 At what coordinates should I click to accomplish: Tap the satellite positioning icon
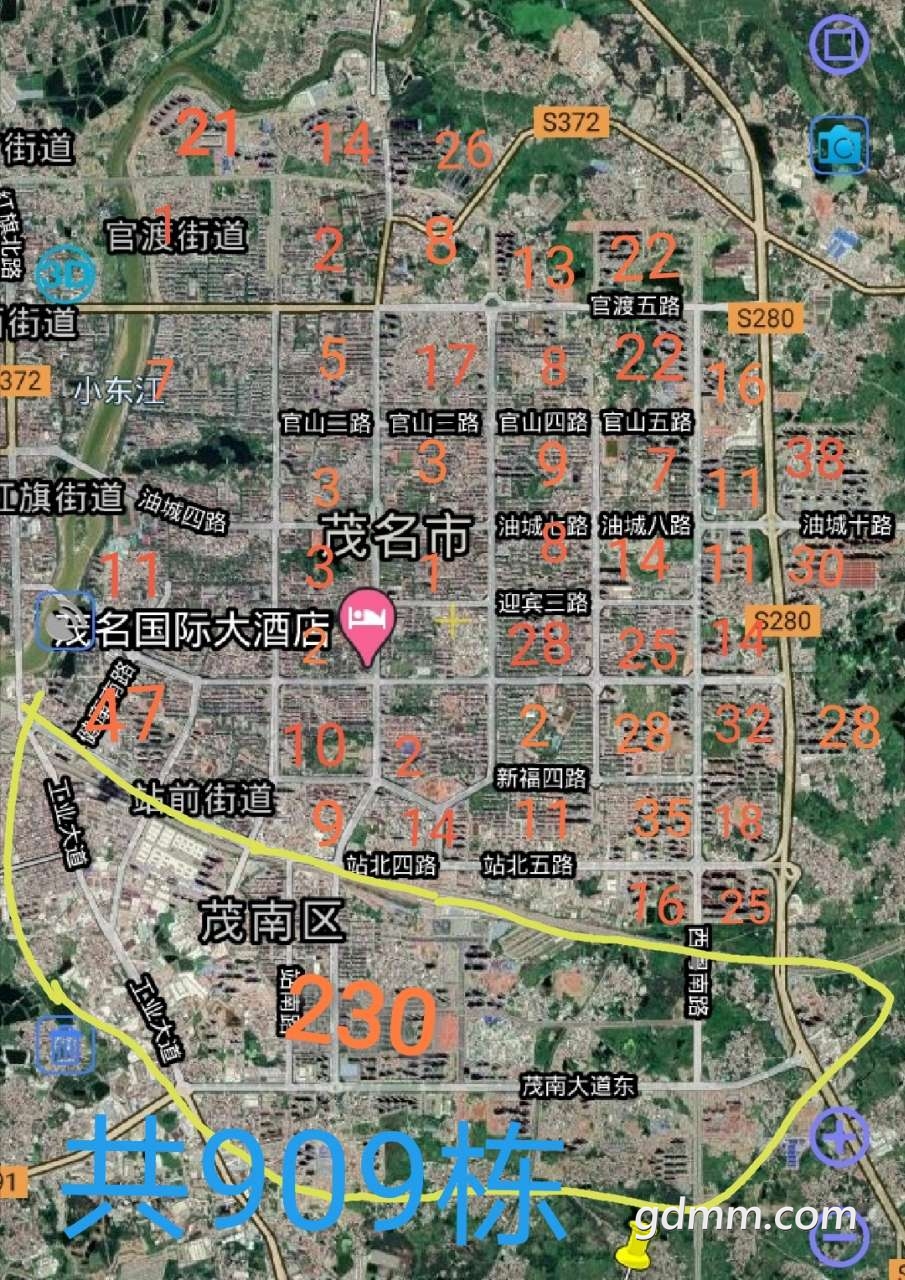click(65, 620)
